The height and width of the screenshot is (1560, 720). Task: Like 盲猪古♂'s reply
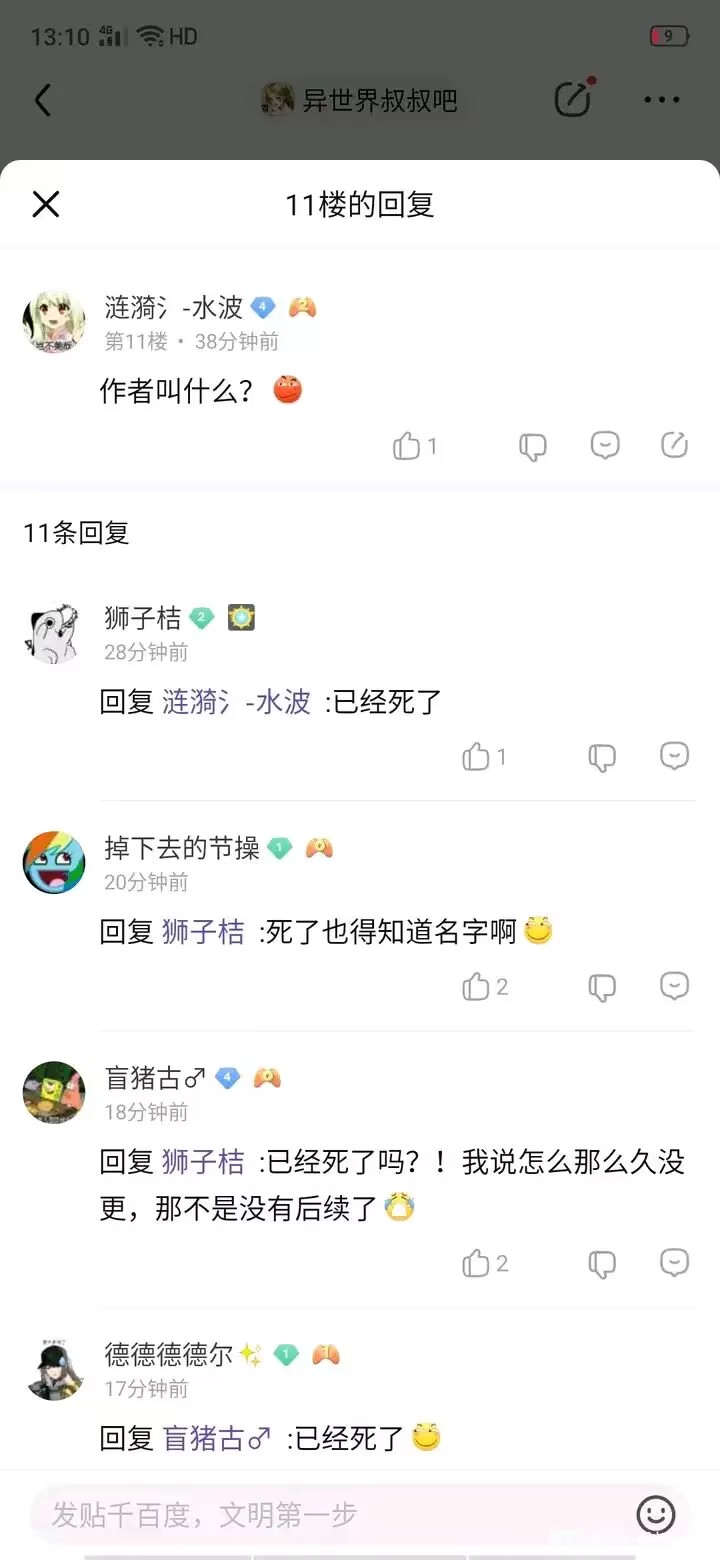(x=477, y=1264)
